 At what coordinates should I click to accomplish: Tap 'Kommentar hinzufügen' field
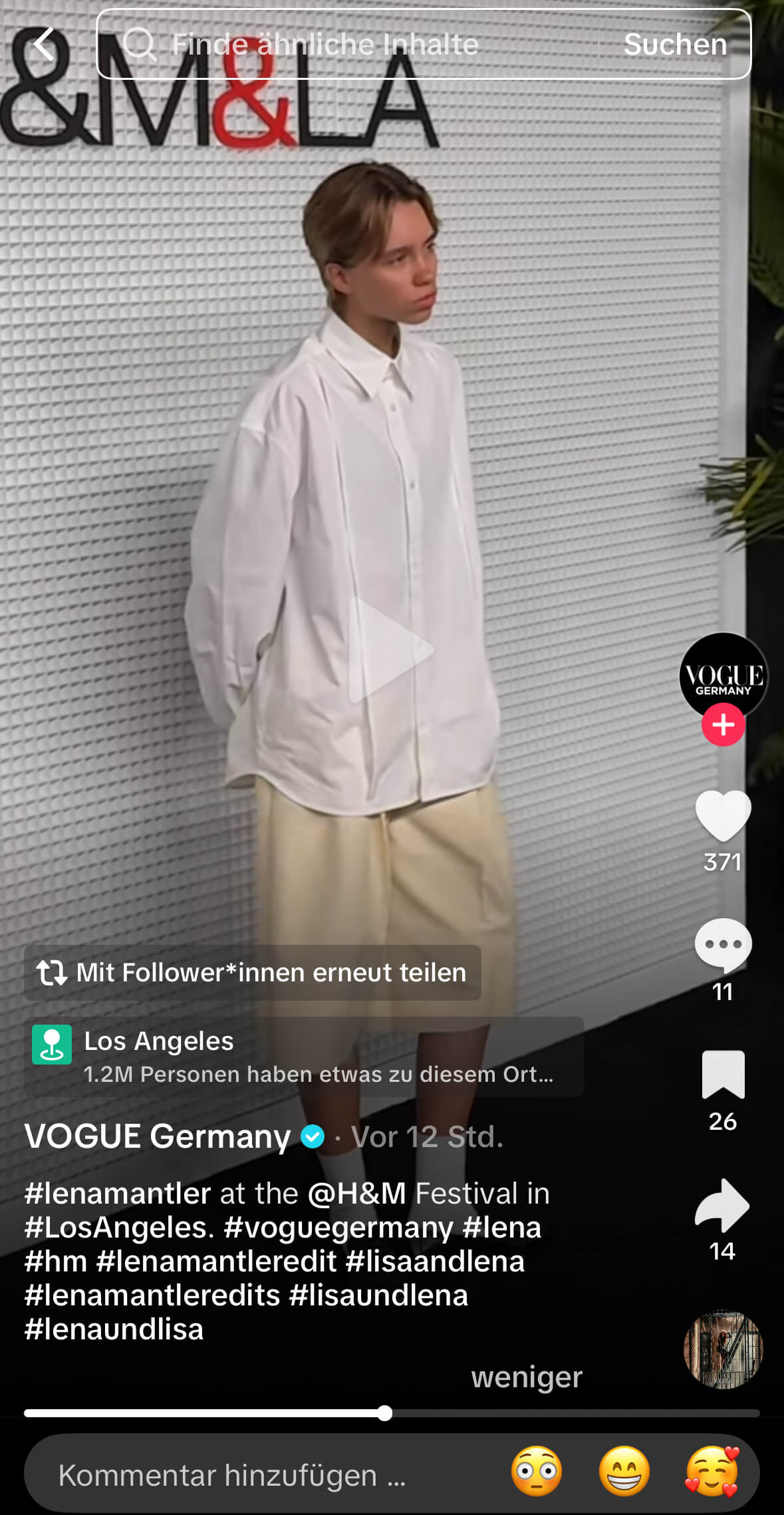[x=233, y=1475]
